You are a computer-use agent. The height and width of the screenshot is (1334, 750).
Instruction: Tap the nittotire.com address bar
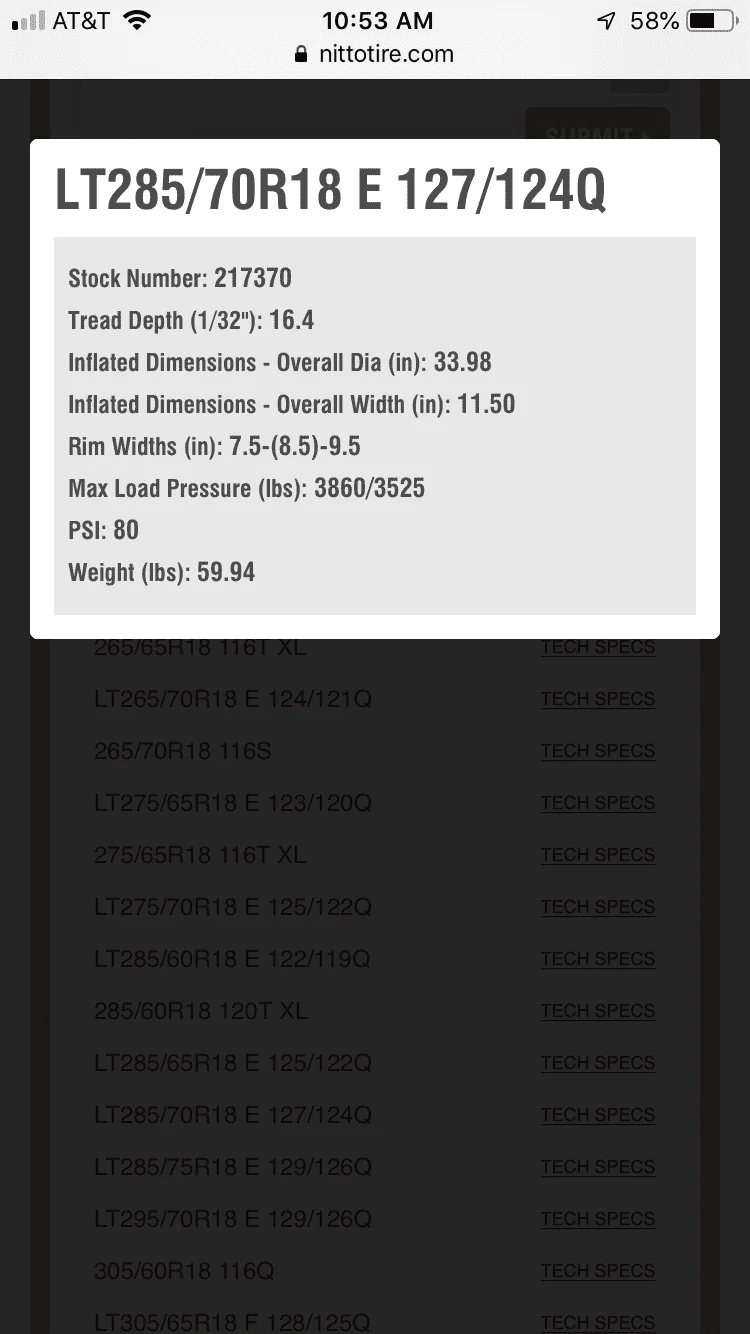point(375,54)
